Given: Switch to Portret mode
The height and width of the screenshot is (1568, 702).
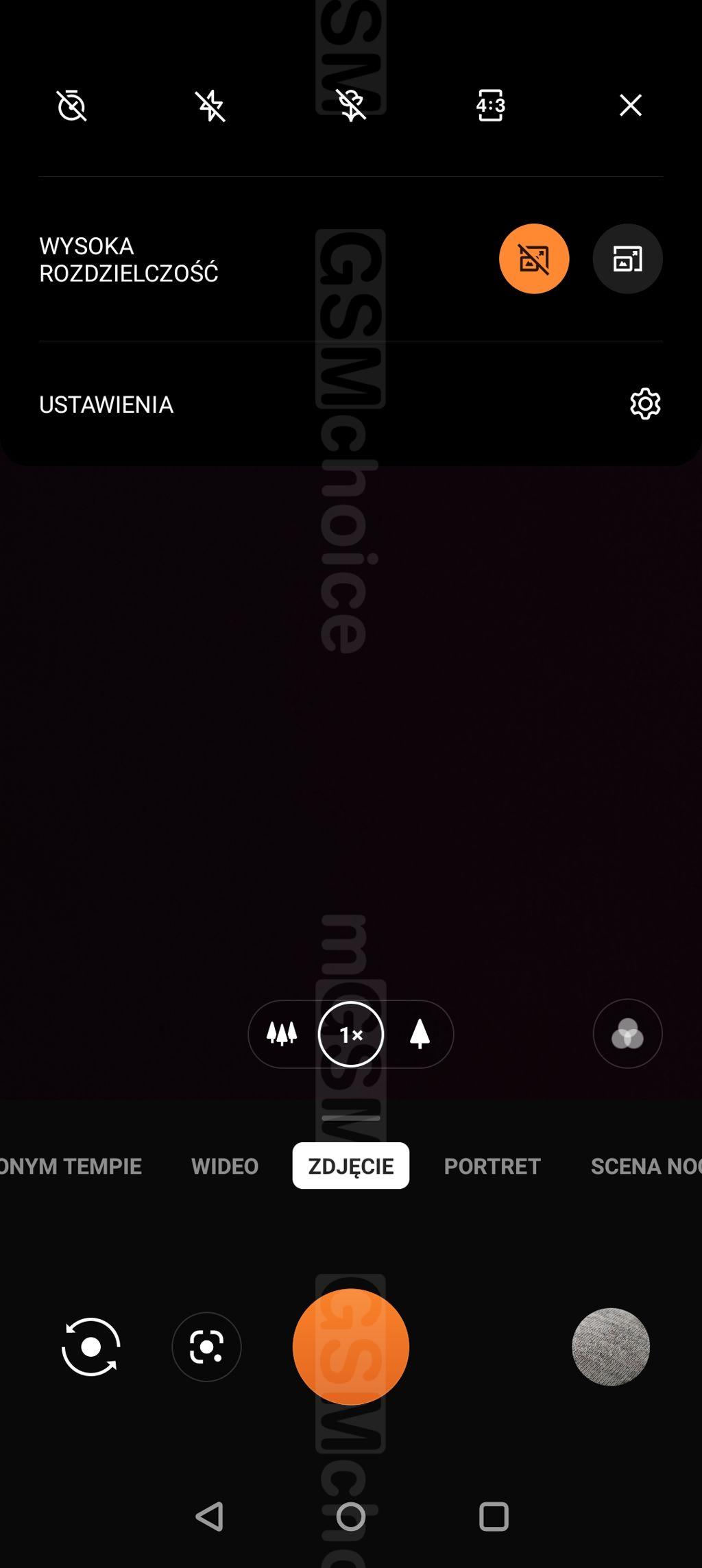Looking at the screenshot, I should coord(492,1166).
